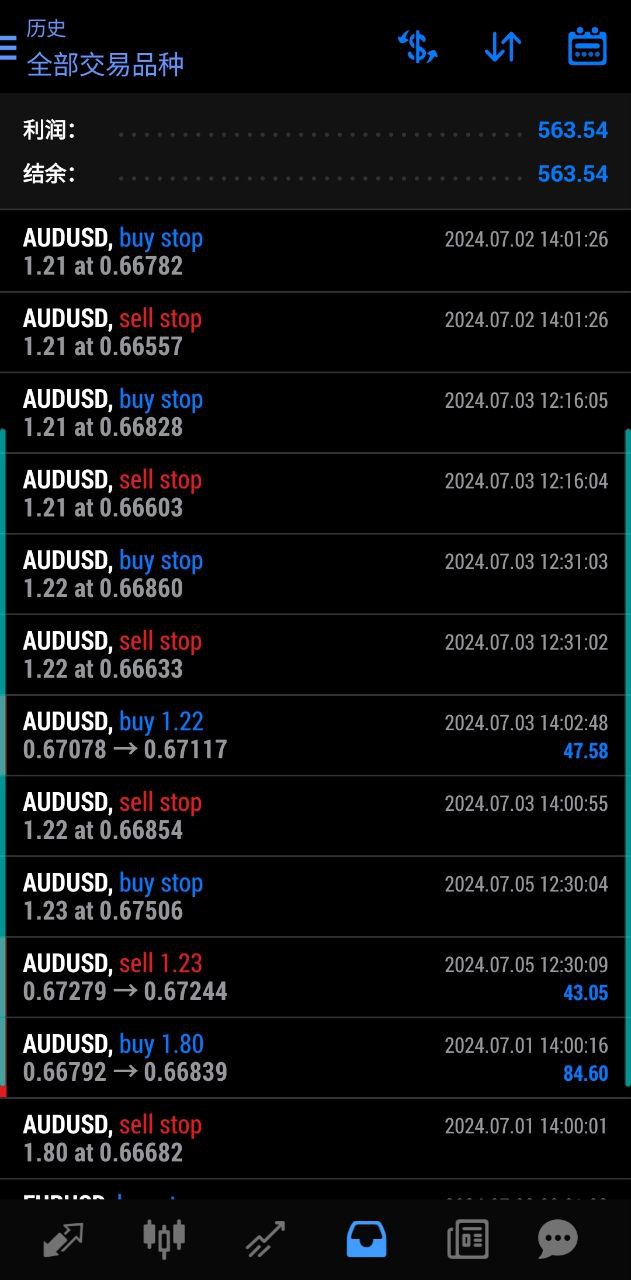Open the side drawer menu
Viewport: 631px width, 1280px height.
[x=8, y=46]
